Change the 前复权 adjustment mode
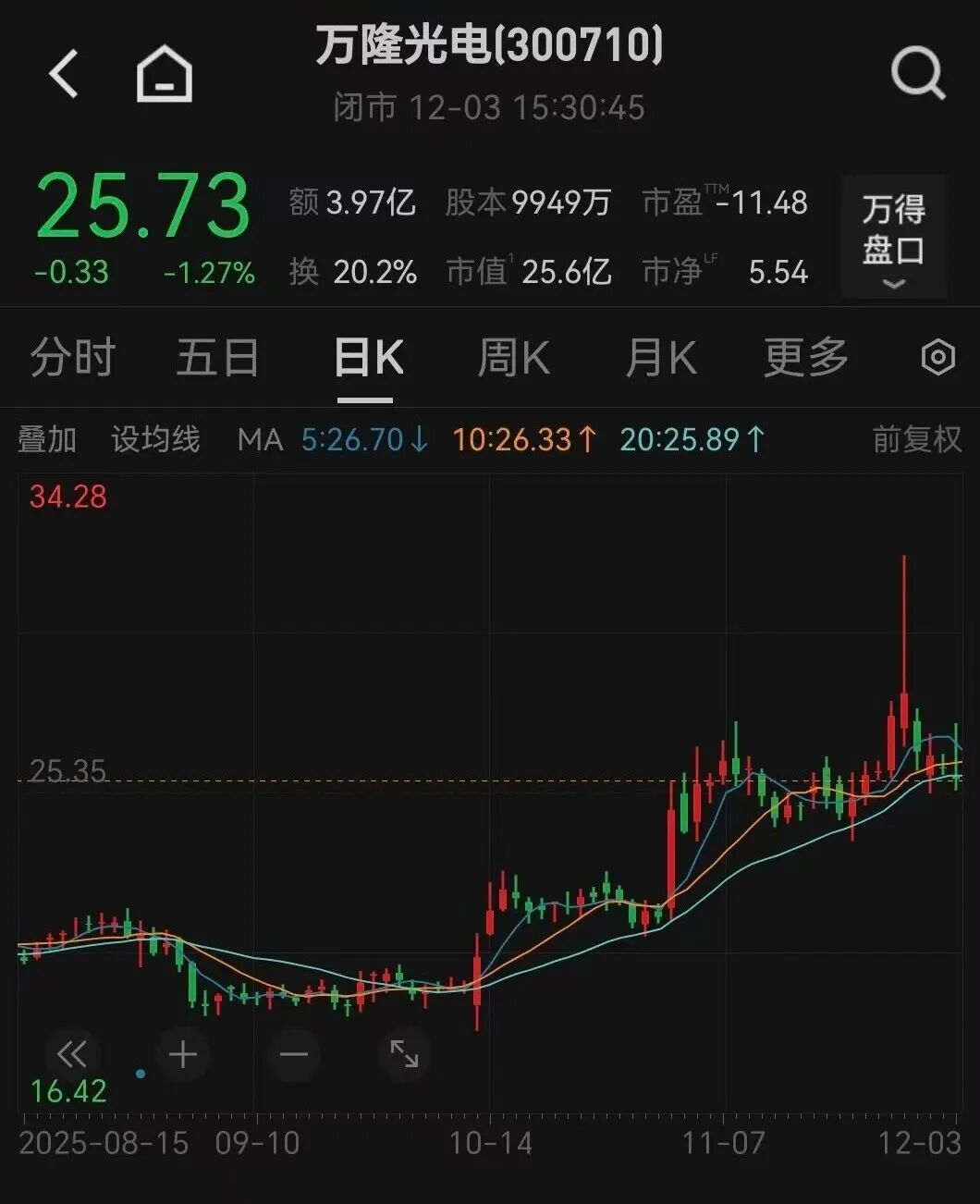 coord(916,439)
